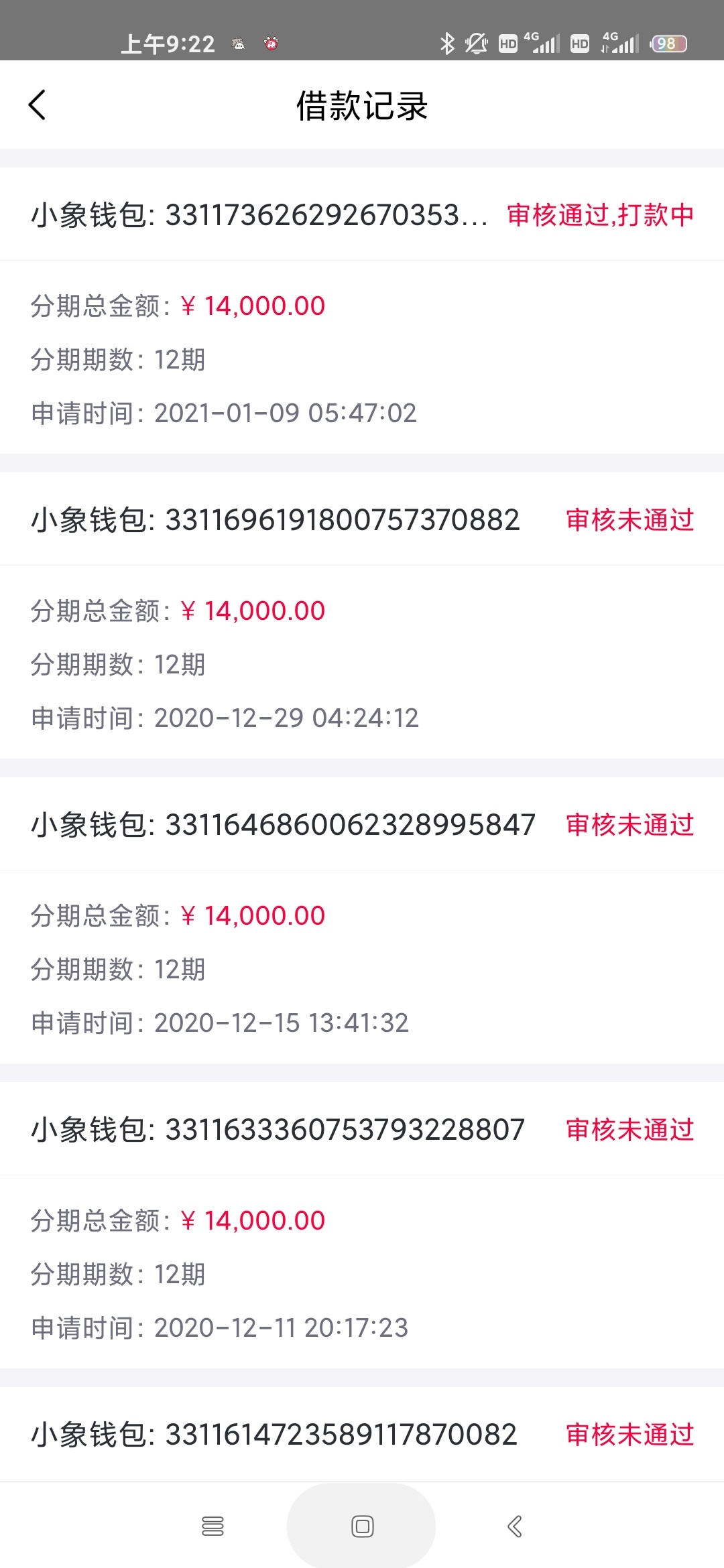724x1568 pixels.
Task: Tap the system back arrow in navigation bar
Action: 515,1526
